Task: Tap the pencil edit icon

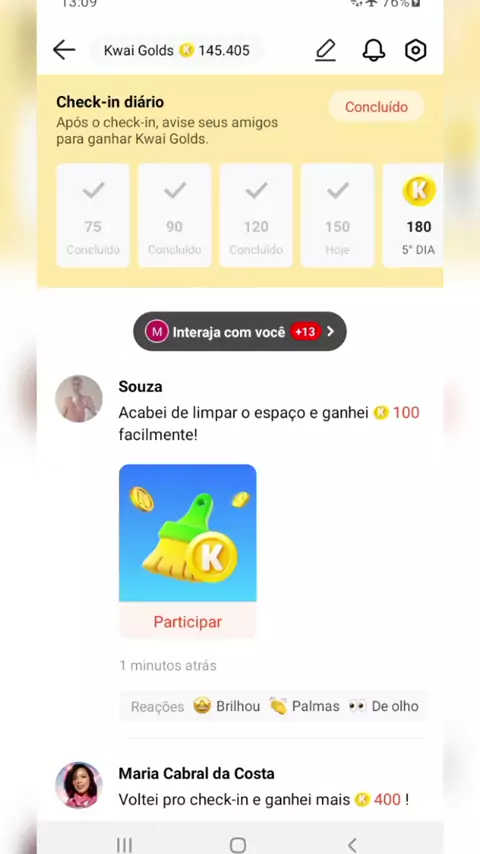Action: (x=325, y=50)
